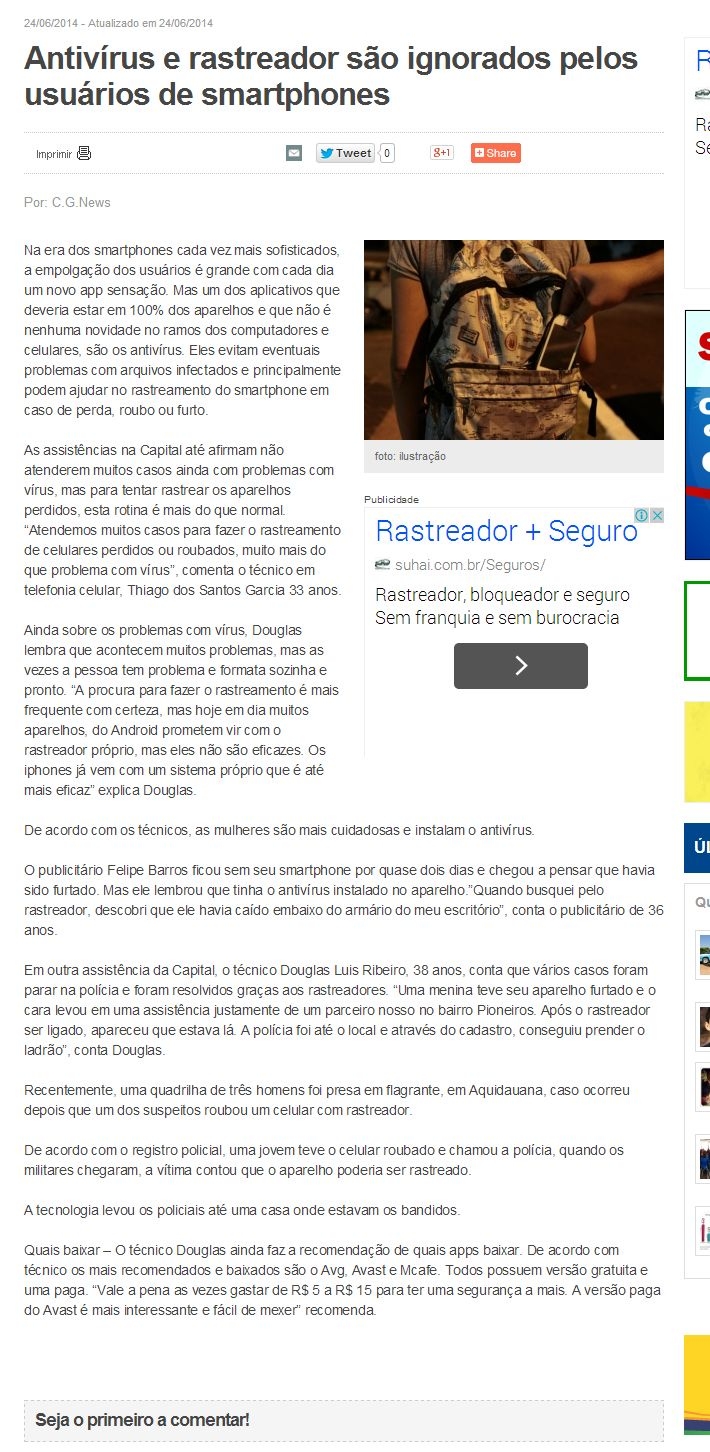Tap the orange Share button
The width and height of the screenshot is (710, 1452).
tap(496, 153)
